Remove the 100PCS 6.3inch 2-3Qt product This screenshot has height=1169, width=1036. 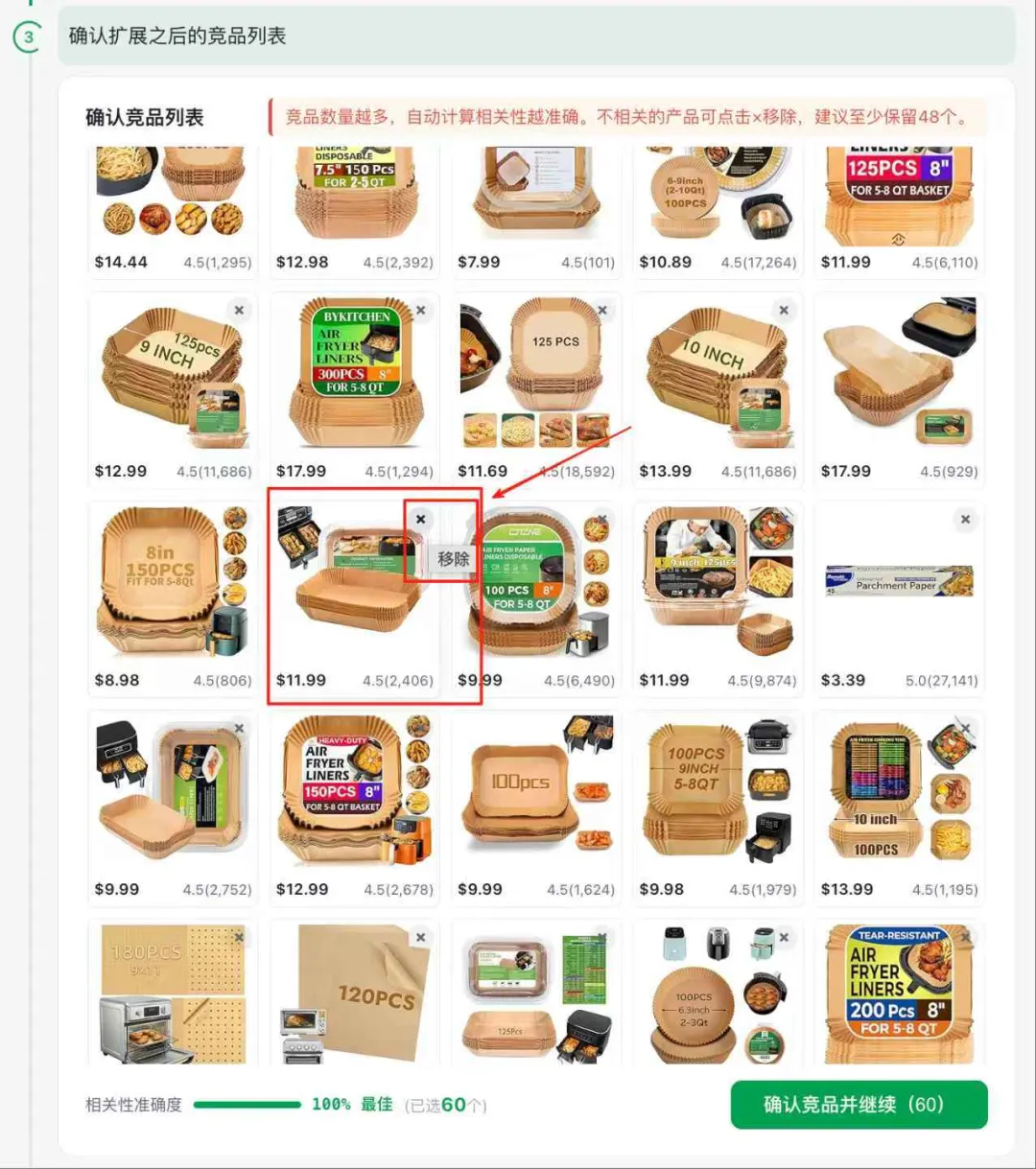pos(784,937)
